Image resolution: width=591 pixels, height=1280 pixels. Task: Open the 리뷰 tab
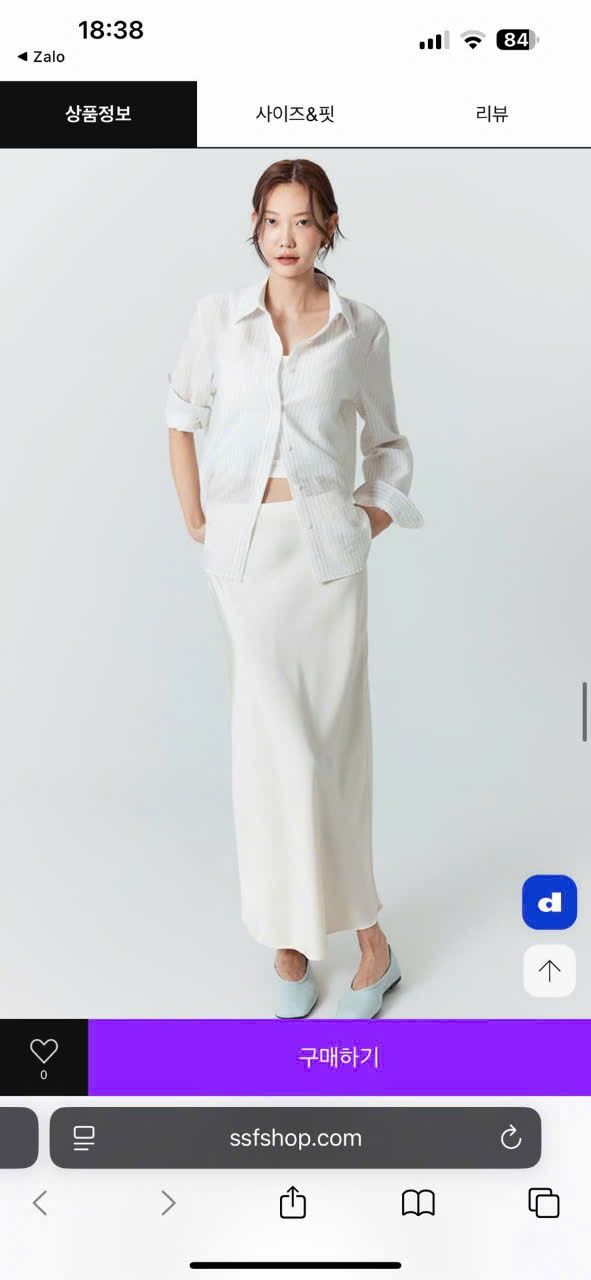(492, 114)
